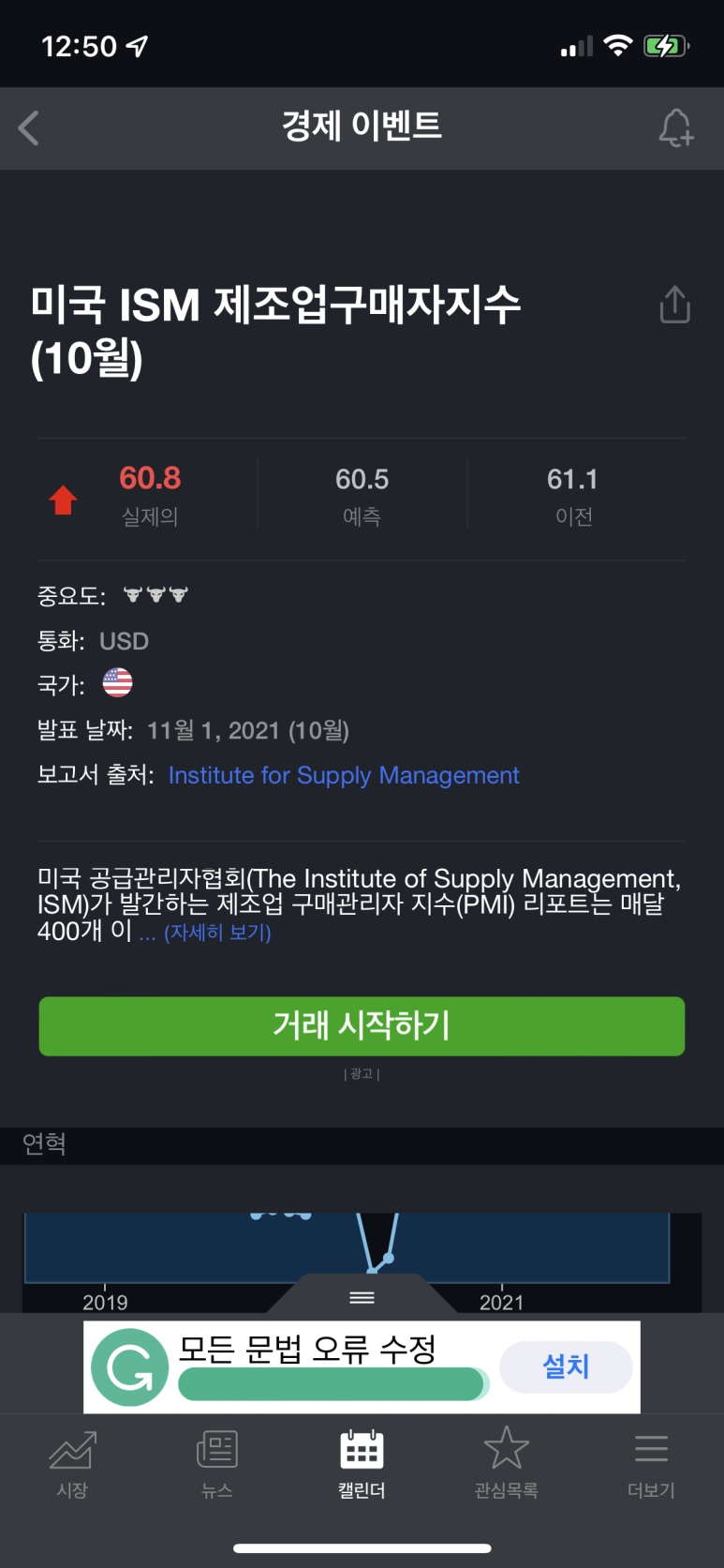Viewport: 724px width, 1568px height.
Task: Tap the bull importance rating icons
Action: 155,593
